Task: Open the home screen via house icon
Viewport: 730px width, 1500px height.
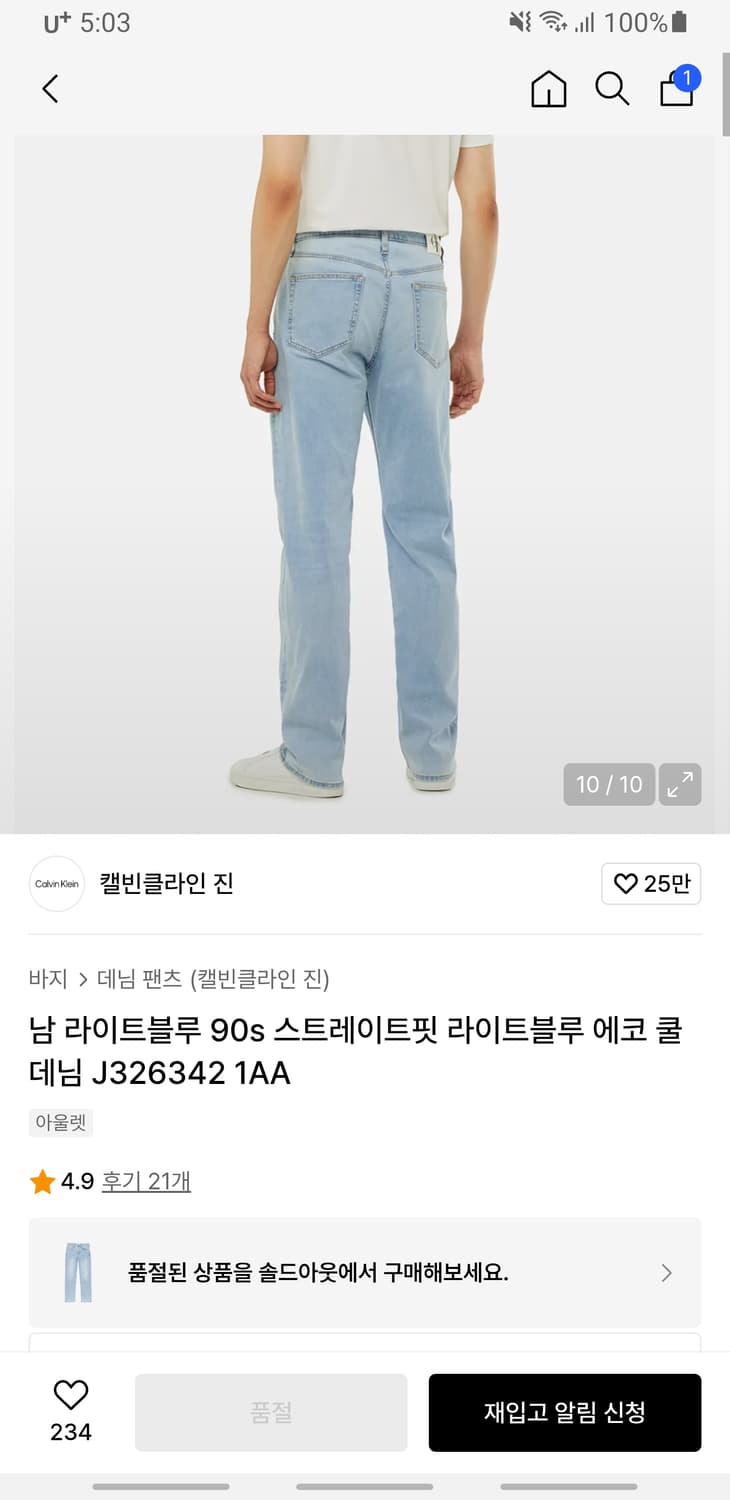Action: 548,88
